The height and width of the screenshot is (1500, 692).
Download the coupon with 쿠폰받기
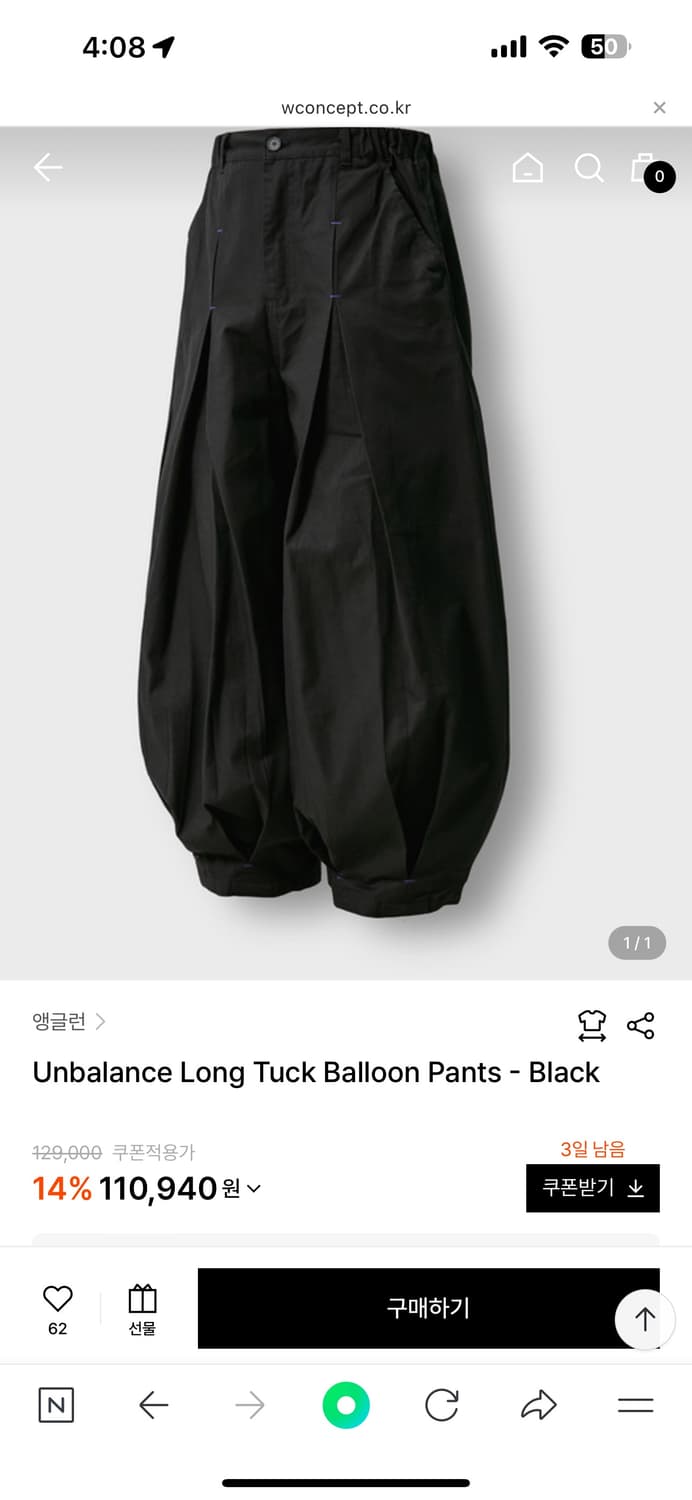click(x=592, y=1188)
